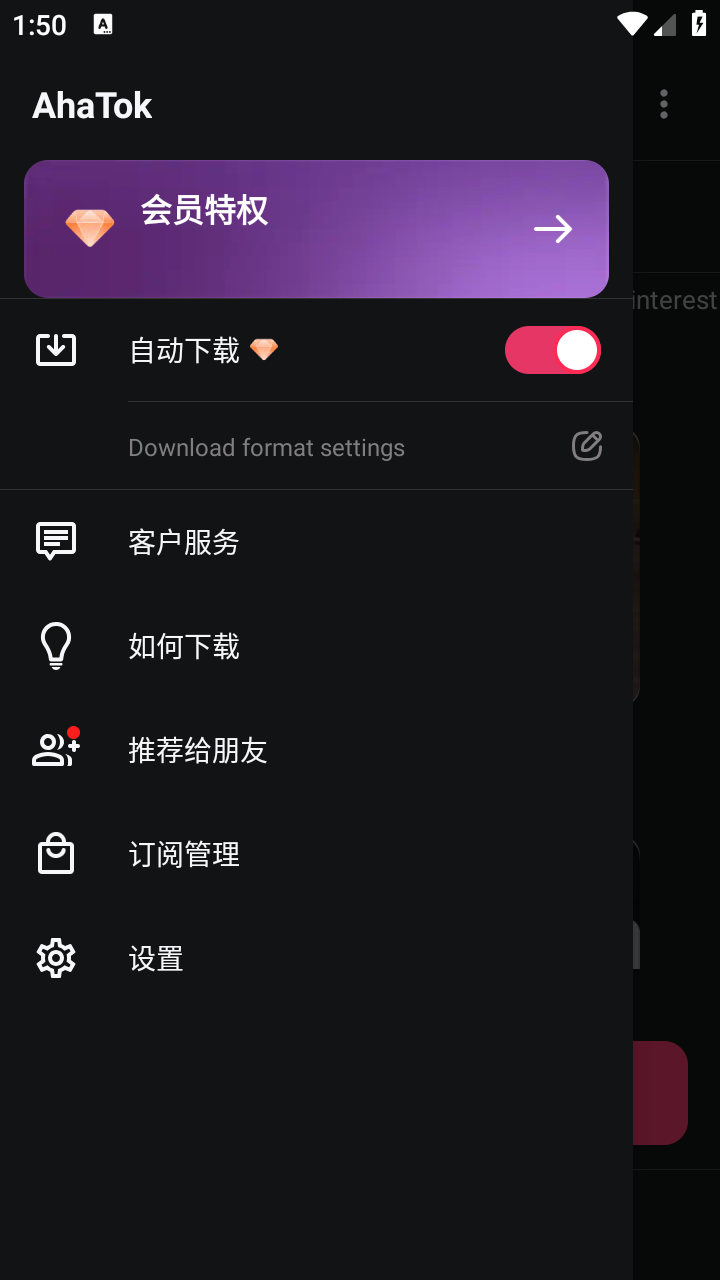
Task: Open Download format settings
Action: click(x=266, y=447)
